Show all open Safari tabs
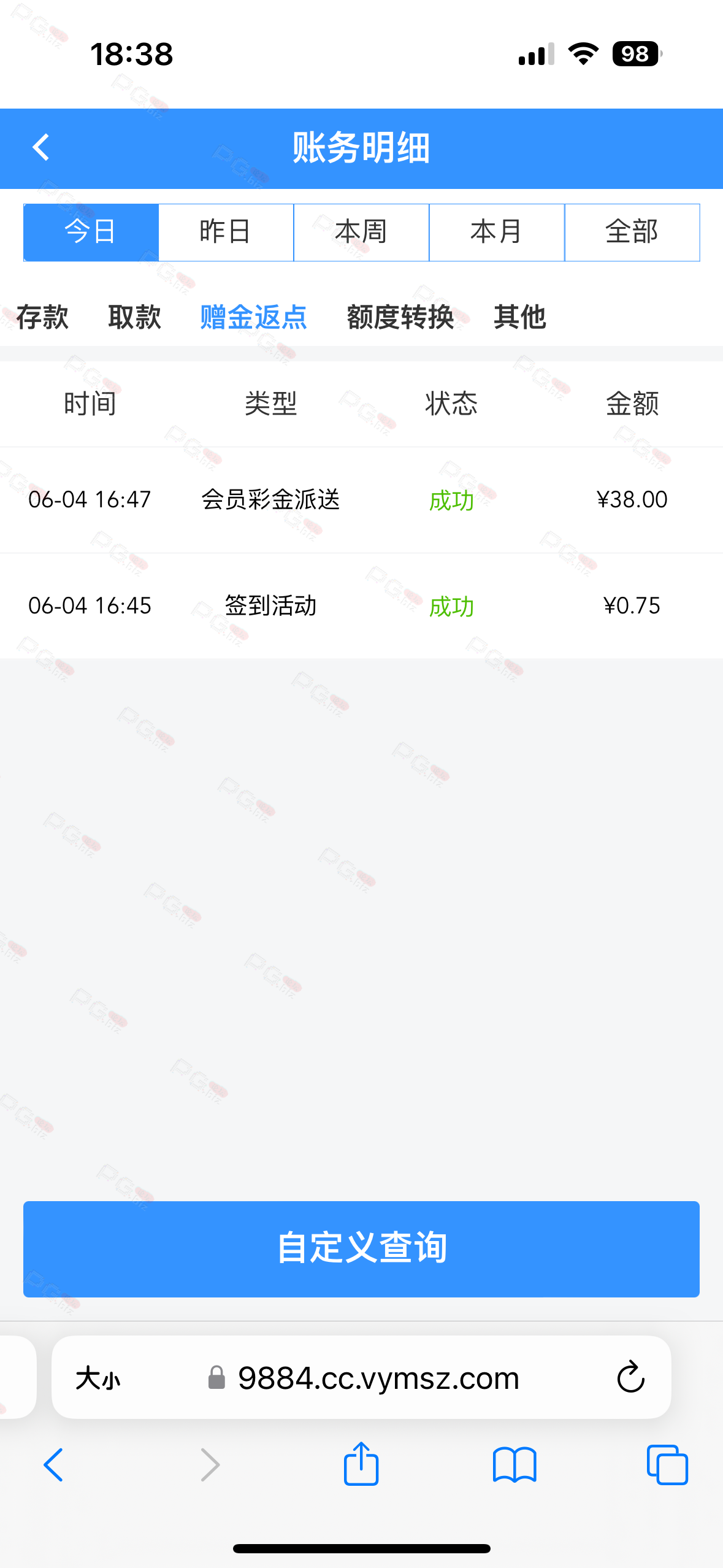723x1568 pixels. pos(667,1465)
